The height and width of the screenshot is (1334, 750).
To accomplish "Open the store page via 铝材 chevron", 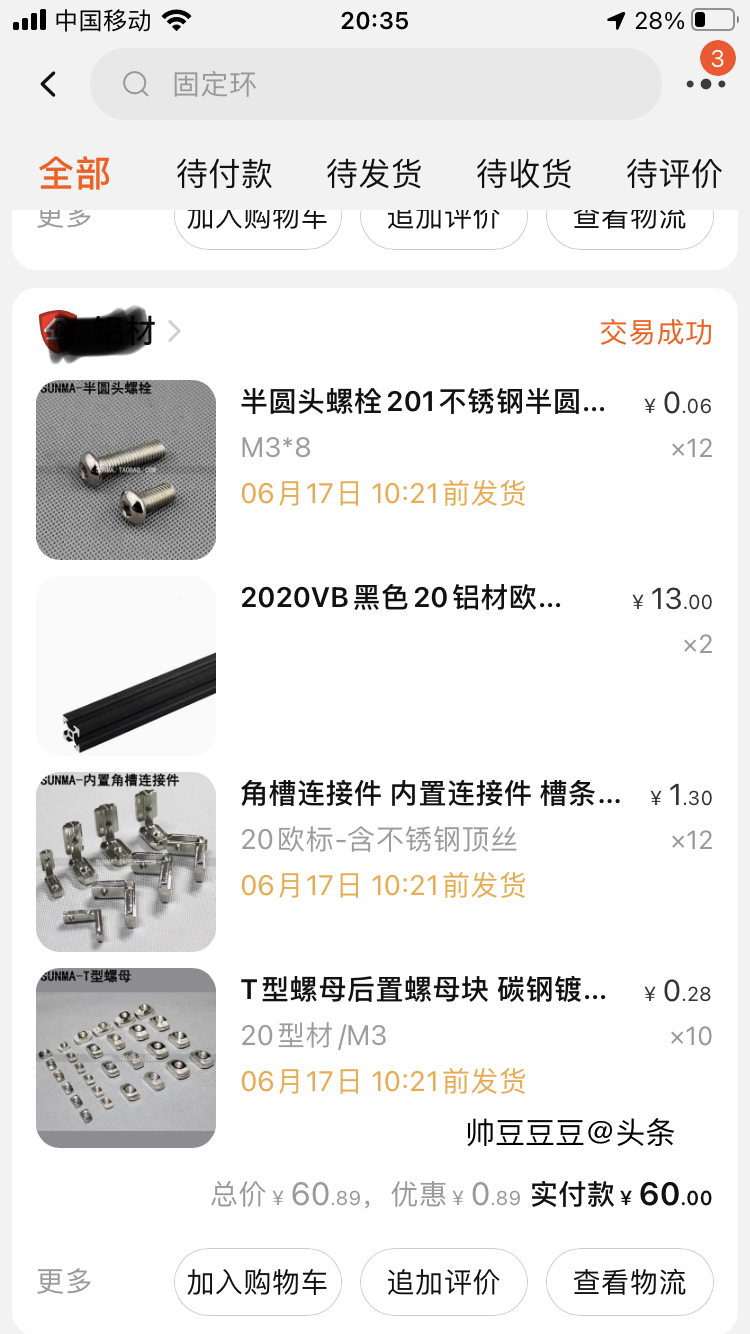I will coord(175,330).
